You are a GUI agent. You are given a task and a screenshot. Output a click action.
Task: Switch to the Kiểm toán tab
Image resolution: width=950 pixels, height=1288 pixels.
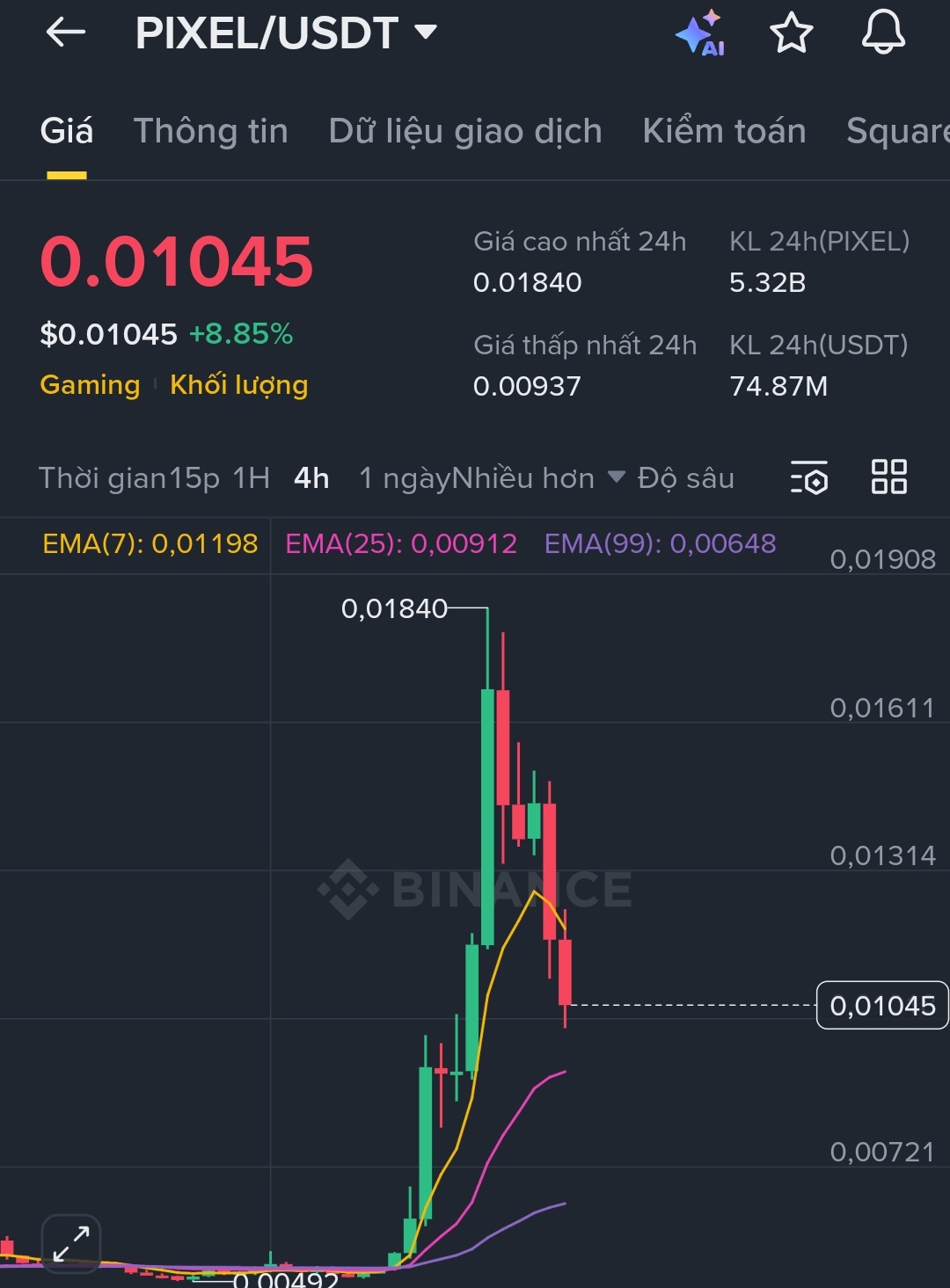pyautogui.click(x=724, y=131)
